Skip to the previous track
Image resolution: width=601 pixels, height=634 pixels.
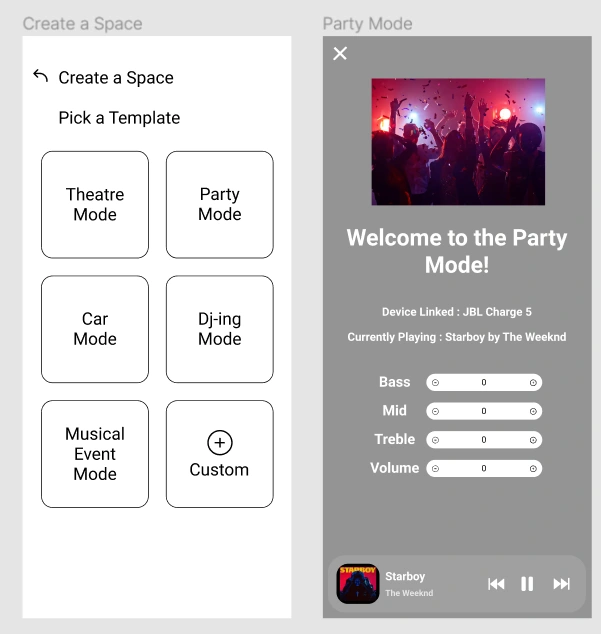pyautogui.click(x=496, y=584)
